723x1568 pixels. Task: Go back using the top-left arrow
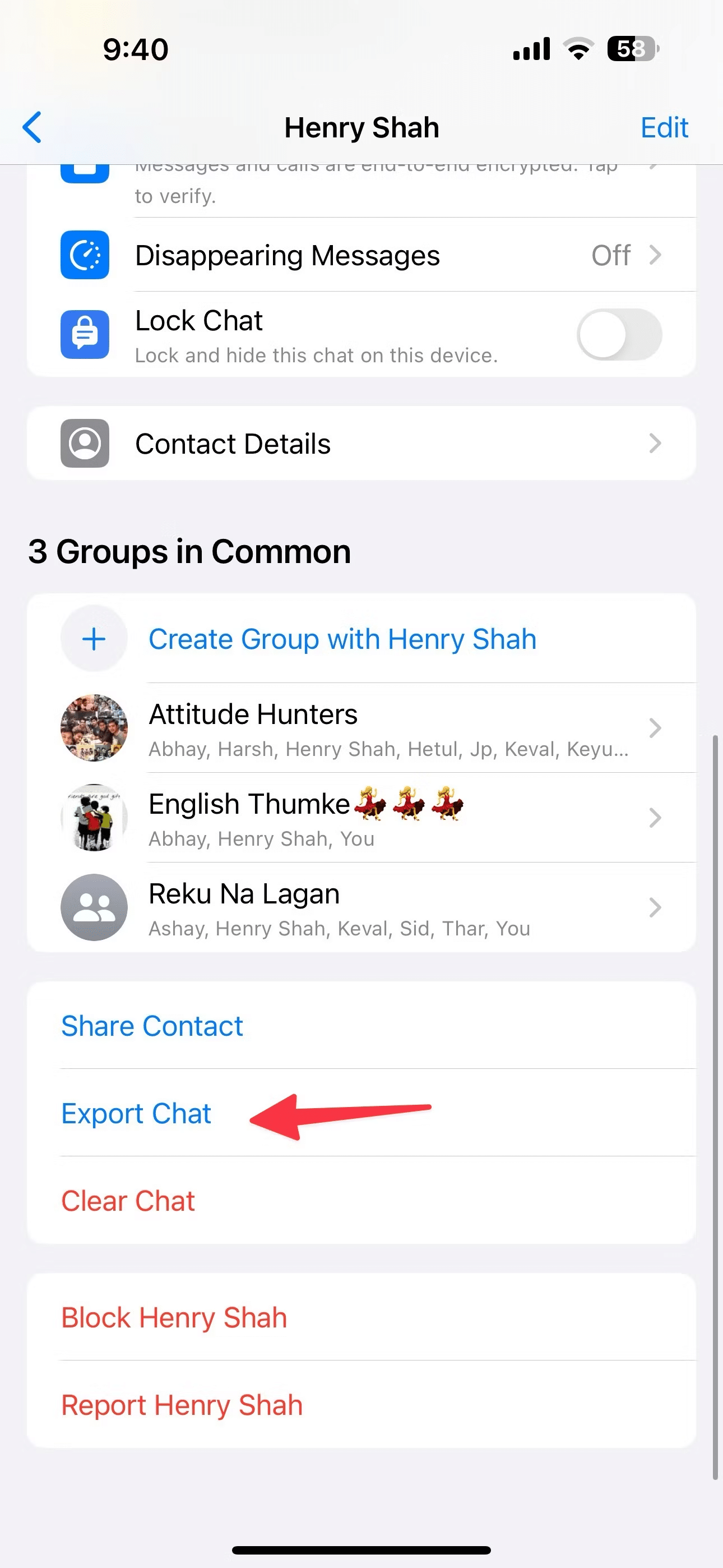click(x=33, y=127)
